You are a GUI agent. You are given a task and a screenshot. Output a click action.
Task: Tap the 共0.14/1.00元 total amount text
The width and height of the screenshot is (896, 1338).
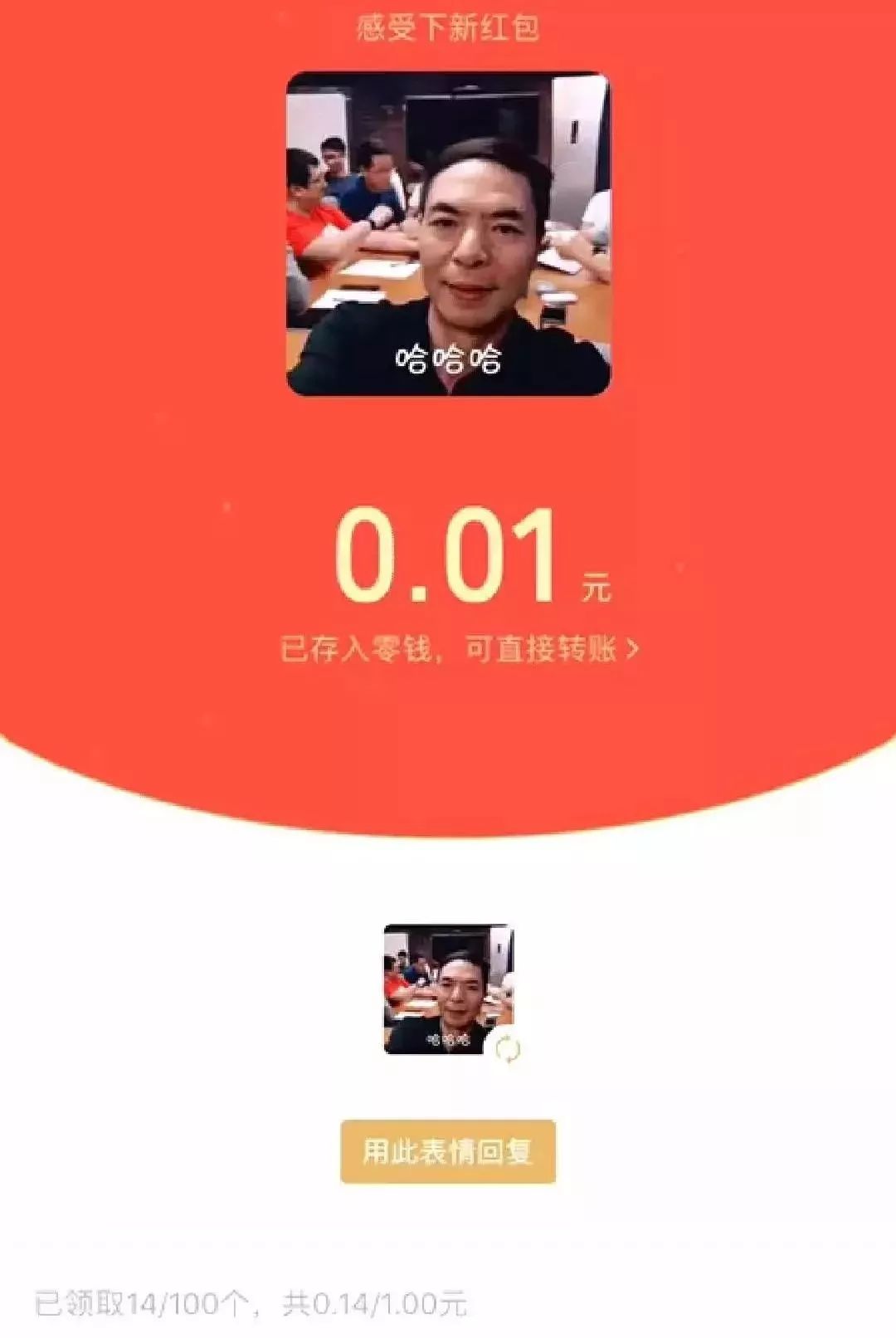373,1306
